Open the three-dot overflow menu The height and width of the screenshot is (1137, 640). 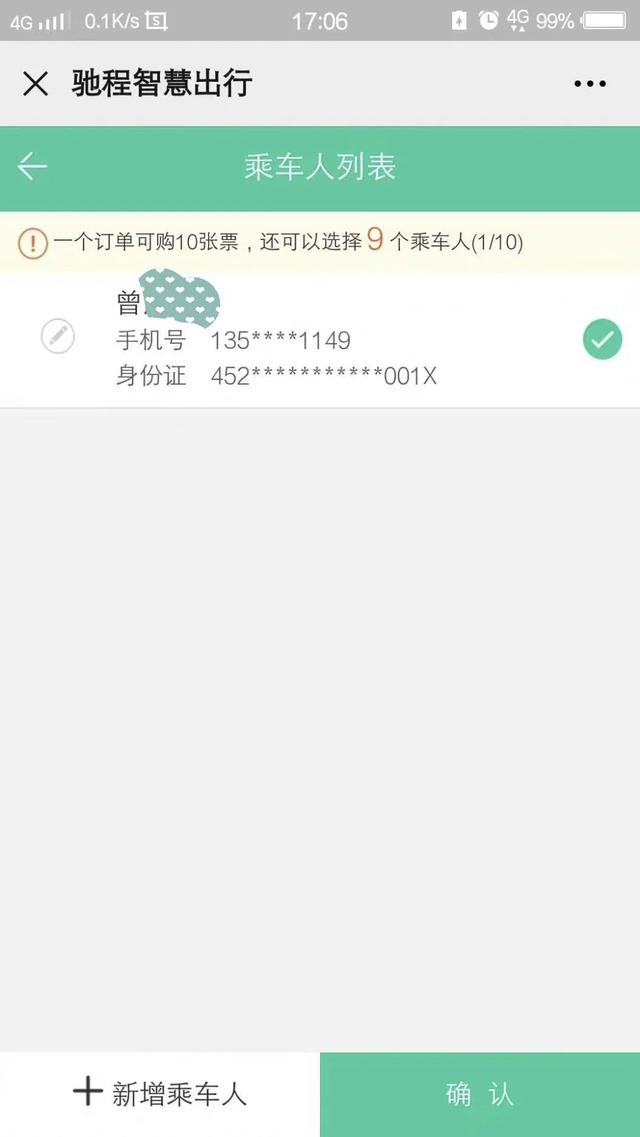[x=590, y=84]
